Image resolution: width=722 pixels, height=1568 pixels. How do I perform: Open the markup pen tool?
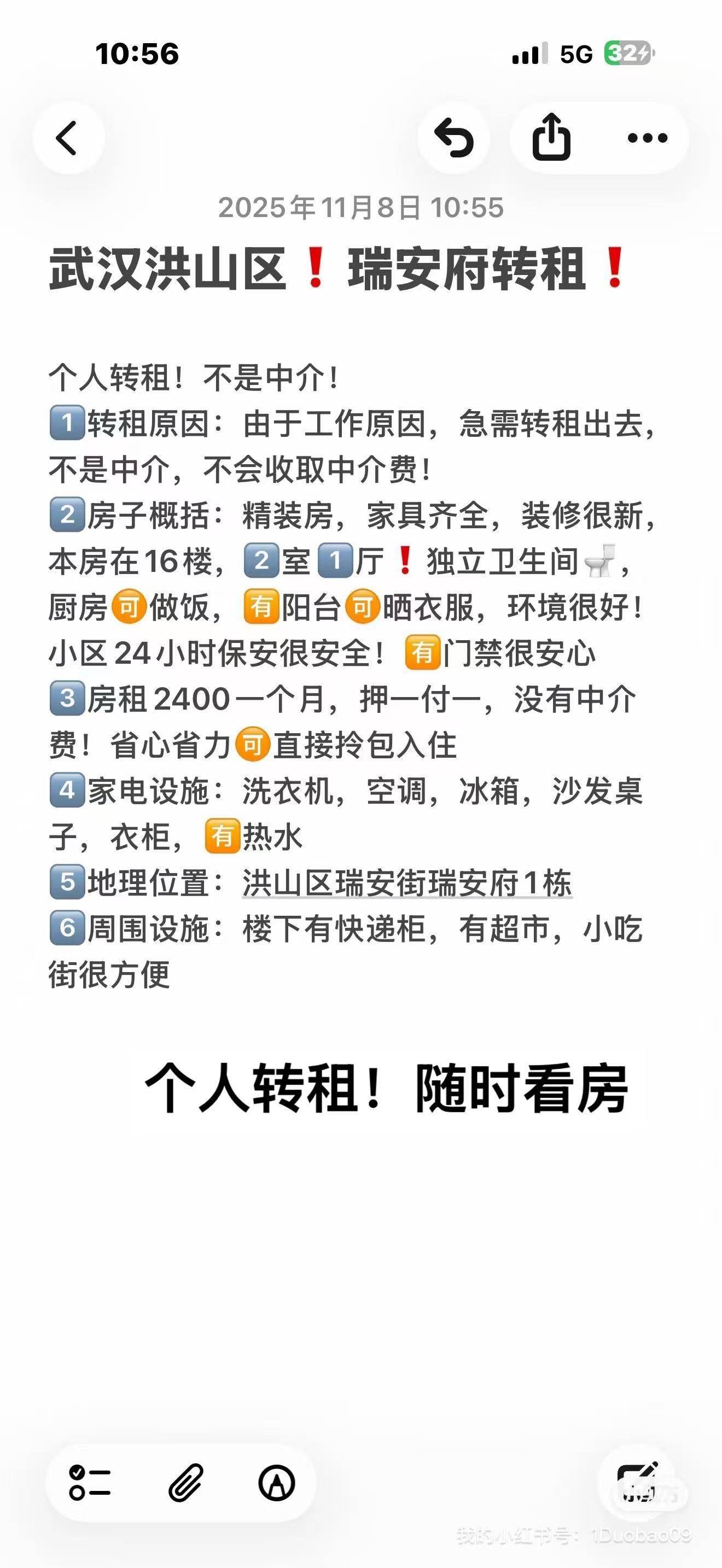coord(277,1482)
